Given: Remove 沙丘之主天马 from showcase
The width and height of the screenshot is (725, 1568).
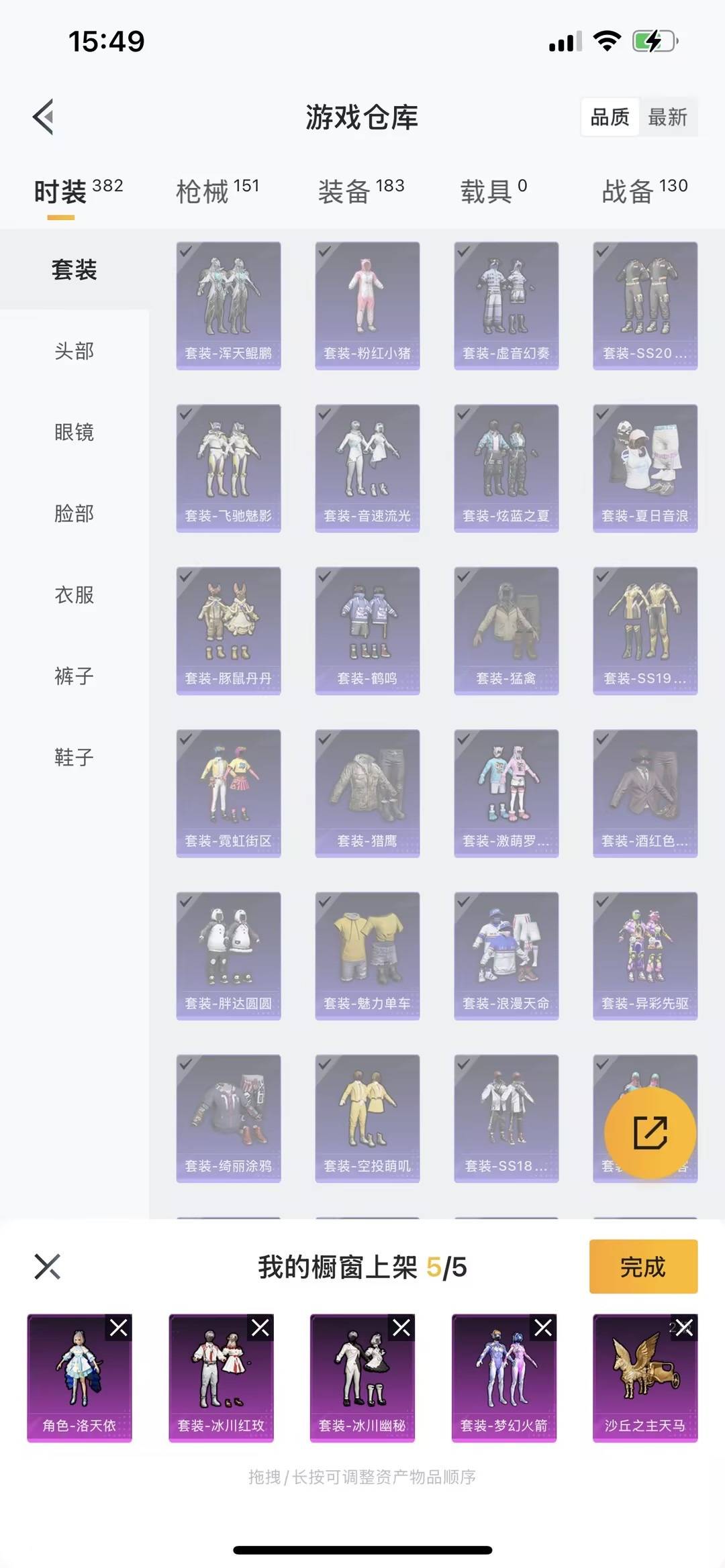Looking at the screenshot, I should 685,1328.
